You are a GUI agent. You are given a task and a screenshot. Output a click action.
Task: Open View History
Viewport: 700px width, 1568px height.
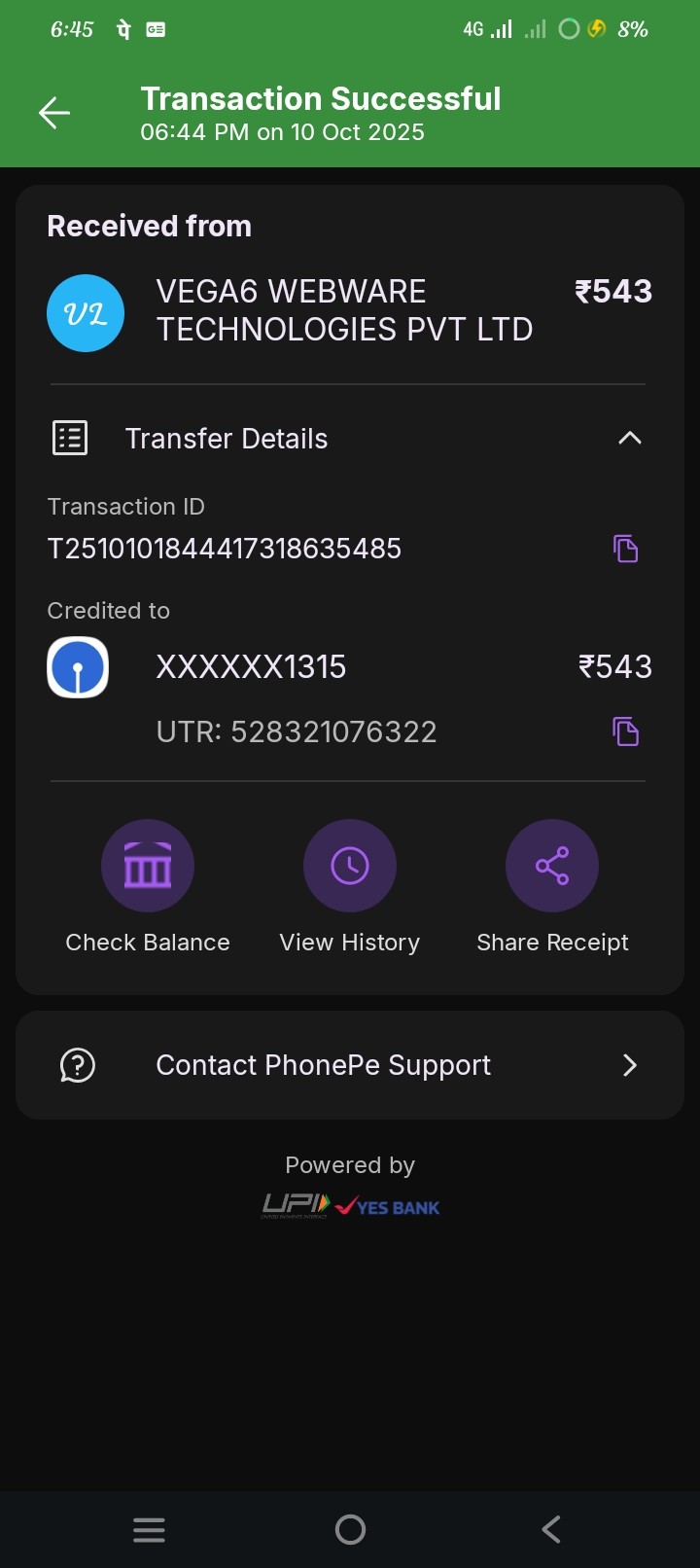tap(350, 867)
